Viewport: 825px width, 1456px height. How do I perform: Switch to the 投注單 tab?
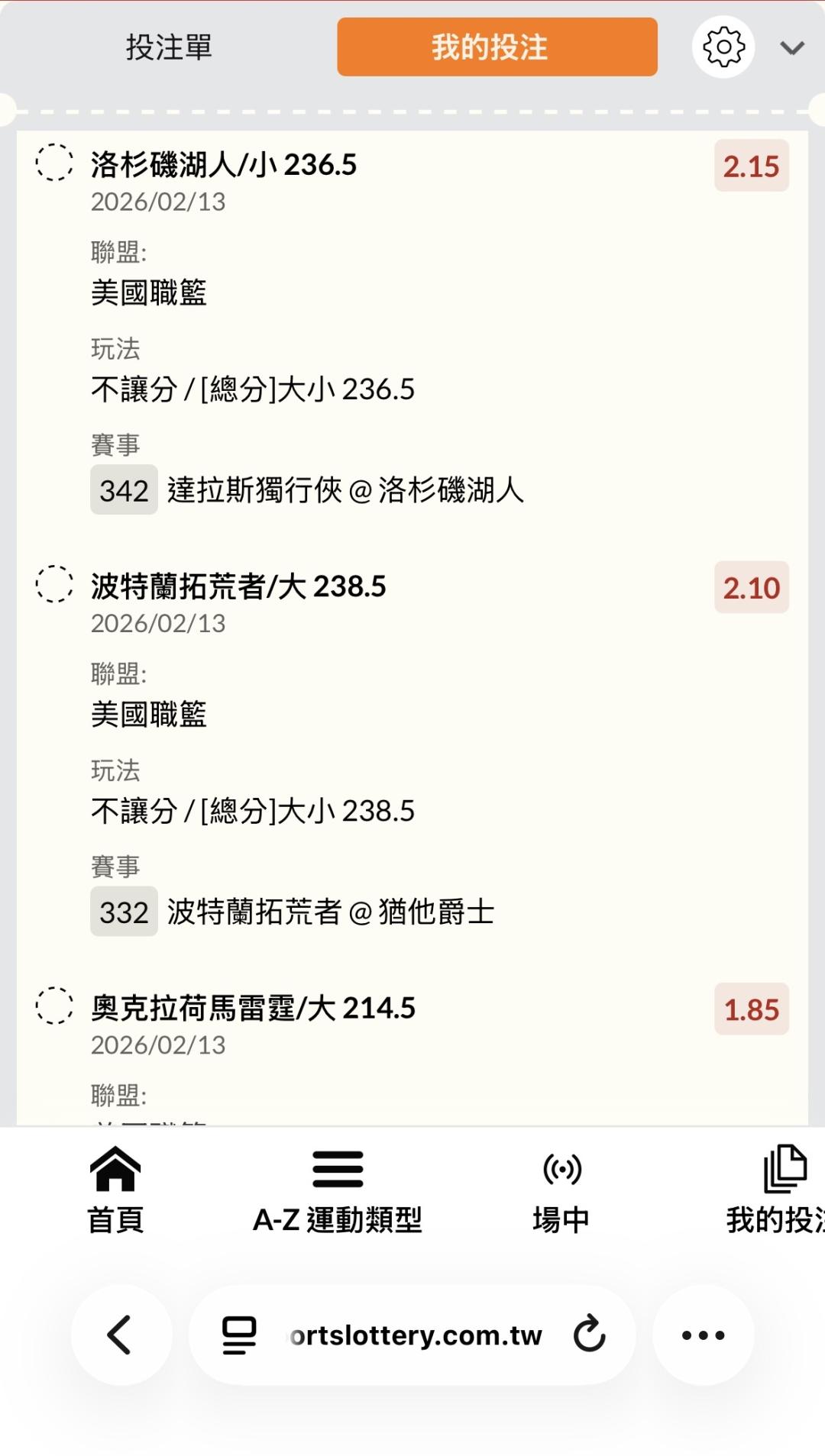coord(169,47)
